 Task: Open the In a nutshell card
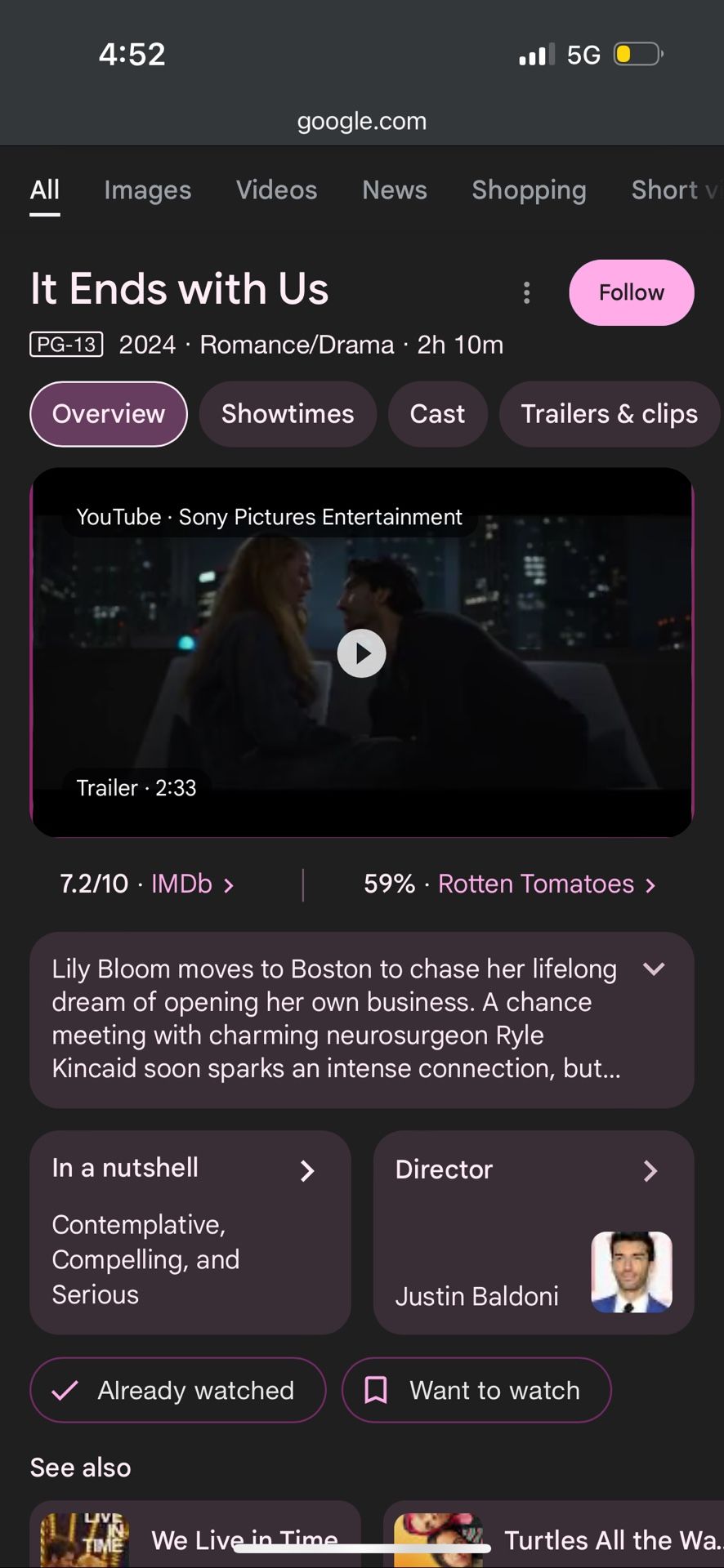(190, 1232)
